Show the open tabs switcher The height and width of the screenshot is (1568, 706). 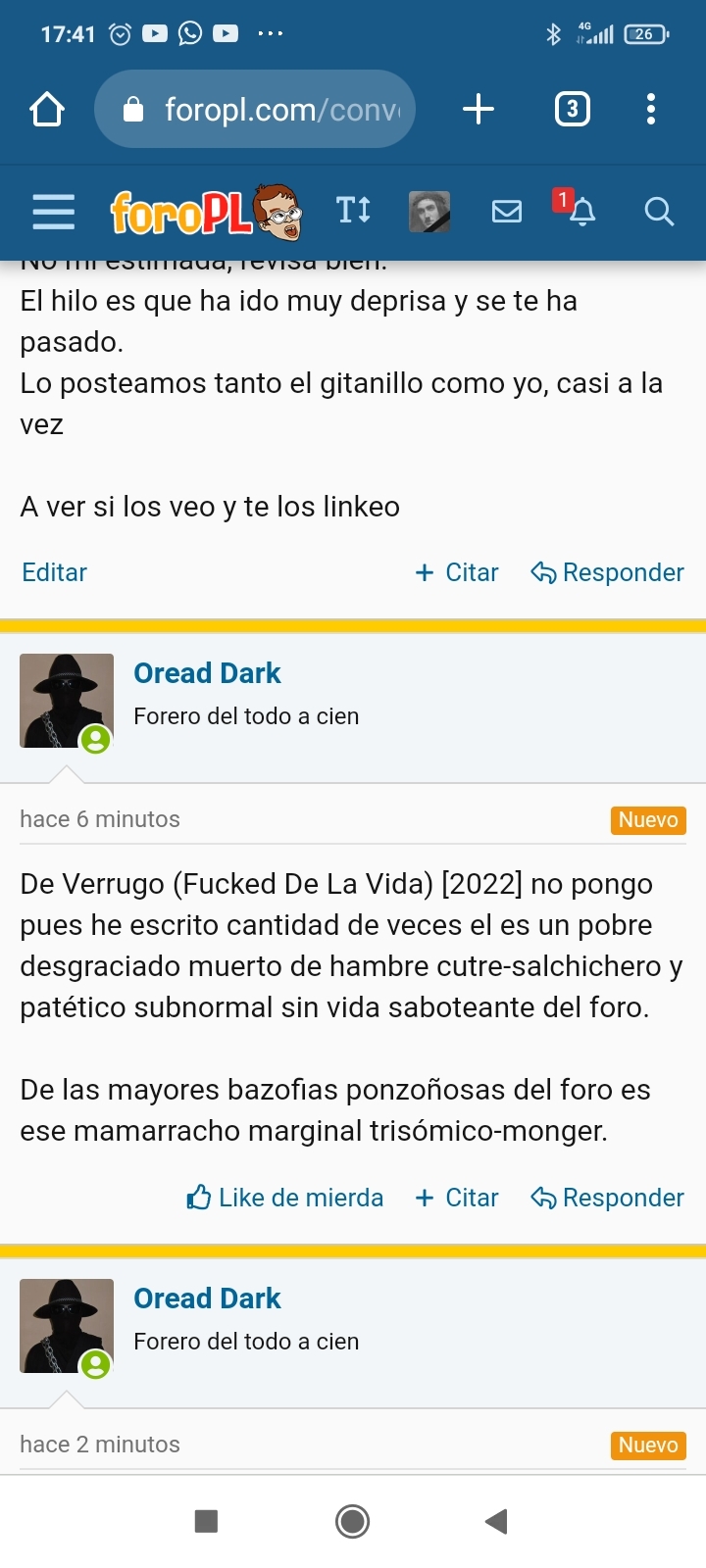coord(572,109)
